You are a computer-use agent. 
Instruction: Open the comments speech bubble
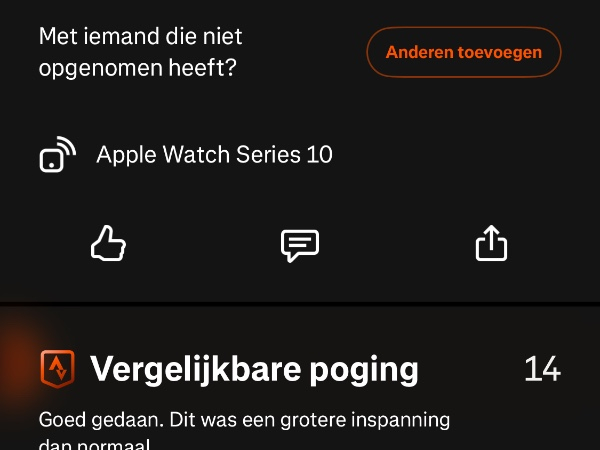(300, 245)
